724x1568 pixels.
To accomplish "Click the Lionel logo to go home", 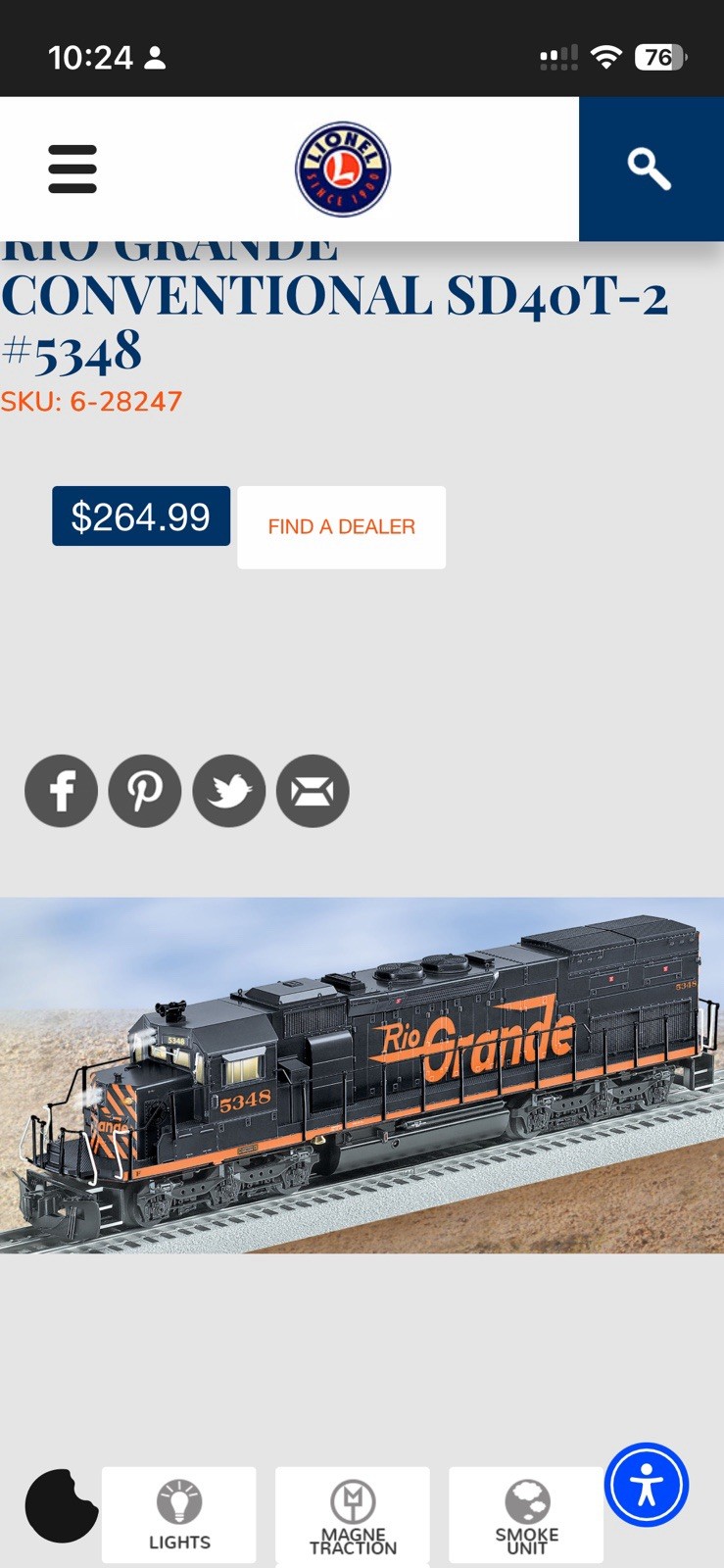I will click(x=342, y=168).
